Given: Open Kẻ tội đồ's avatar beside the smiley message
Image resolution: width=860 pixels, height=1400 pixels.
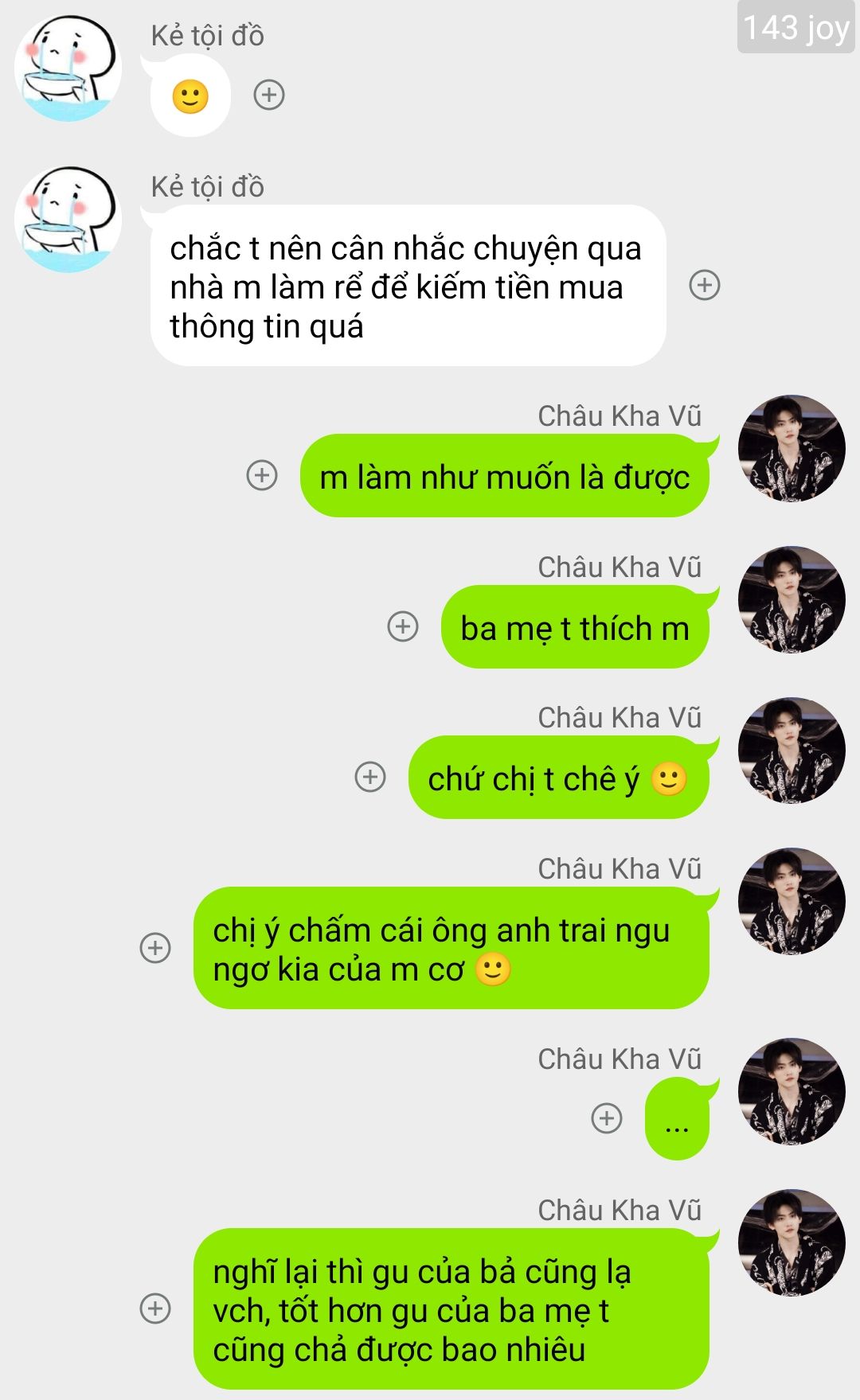Looking at the screenshot, I should coord(68,68).
